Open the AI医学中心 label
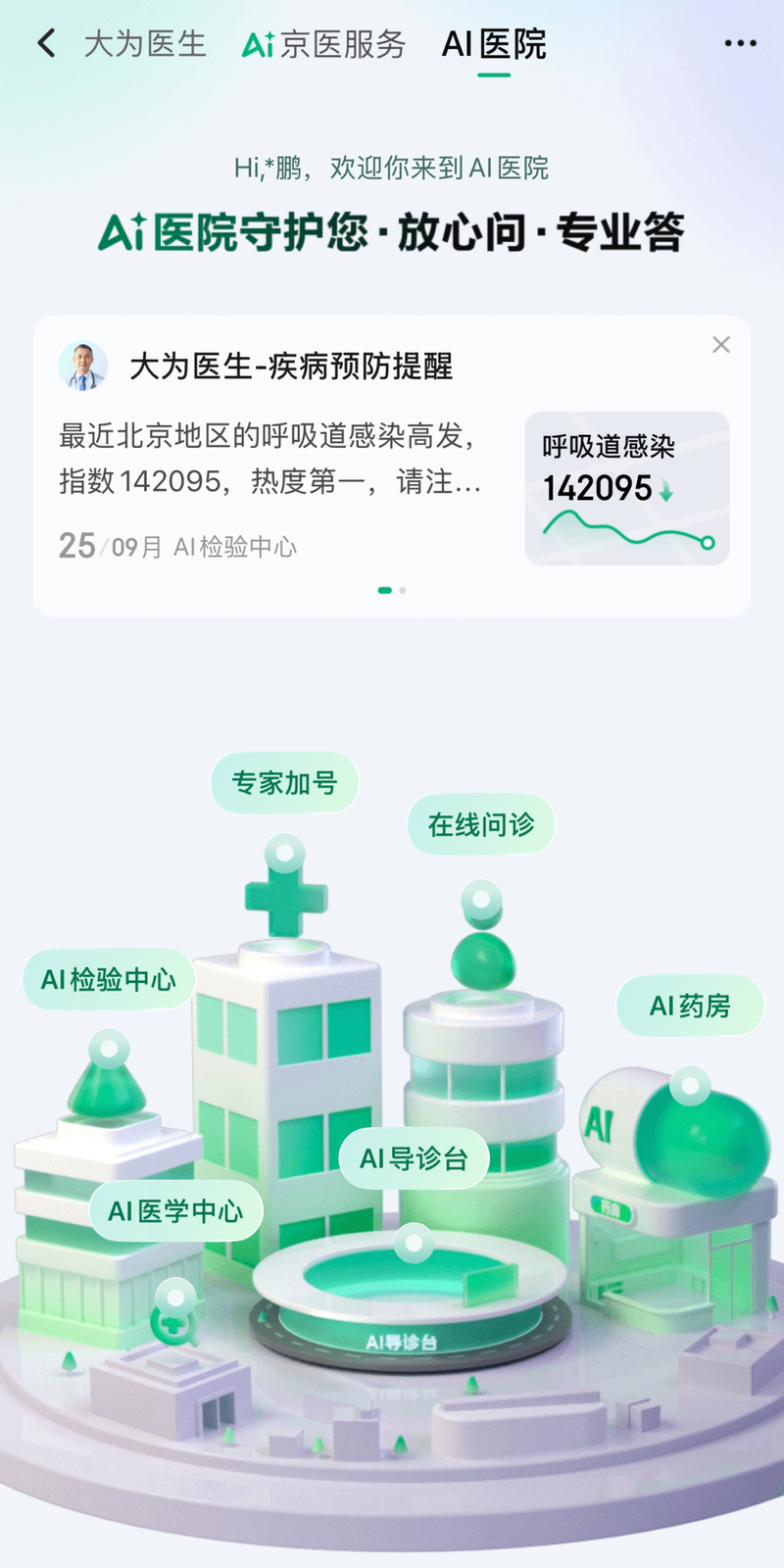This screenshot has width=784, height=1568. [174, 1211]
